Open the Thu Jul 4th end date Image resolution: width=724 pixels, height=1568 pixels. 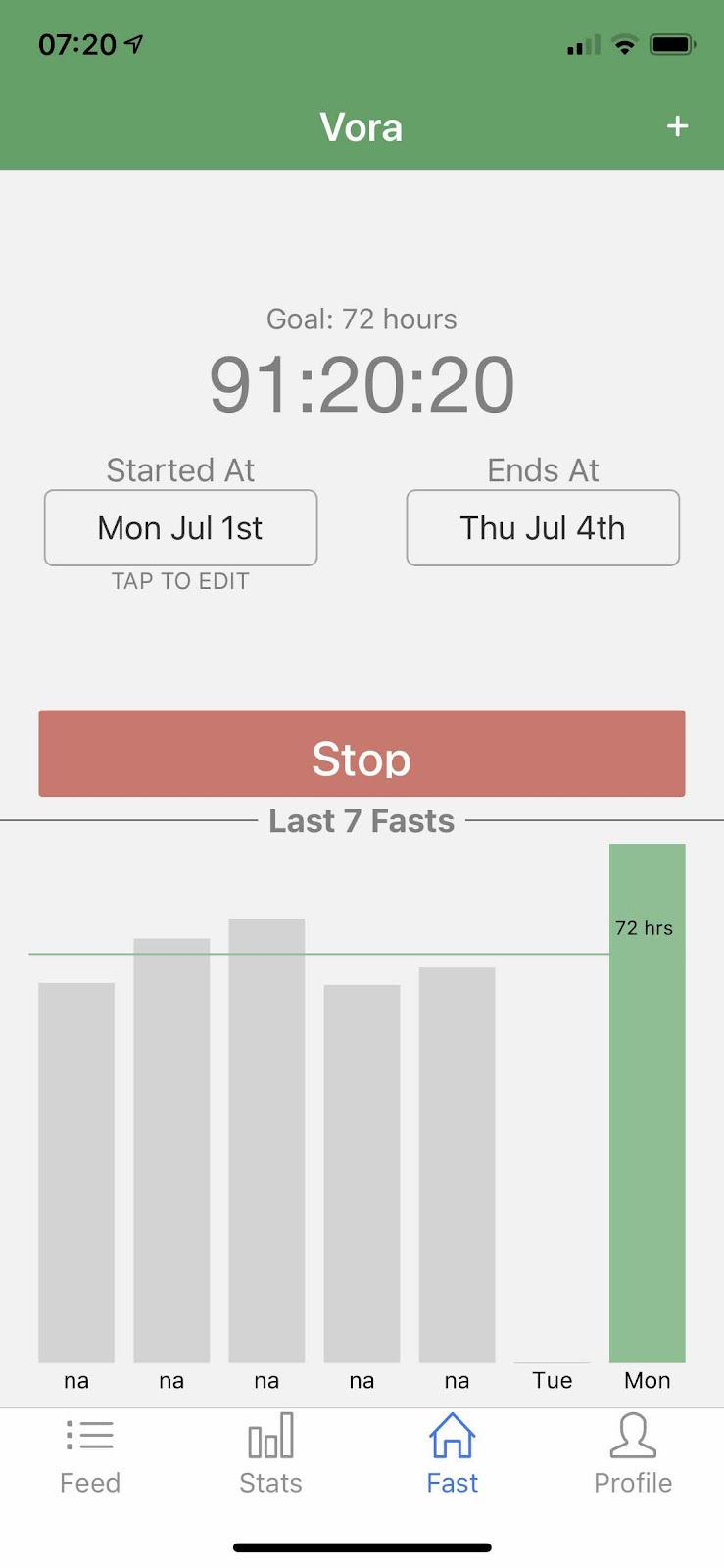click(543, 528)
